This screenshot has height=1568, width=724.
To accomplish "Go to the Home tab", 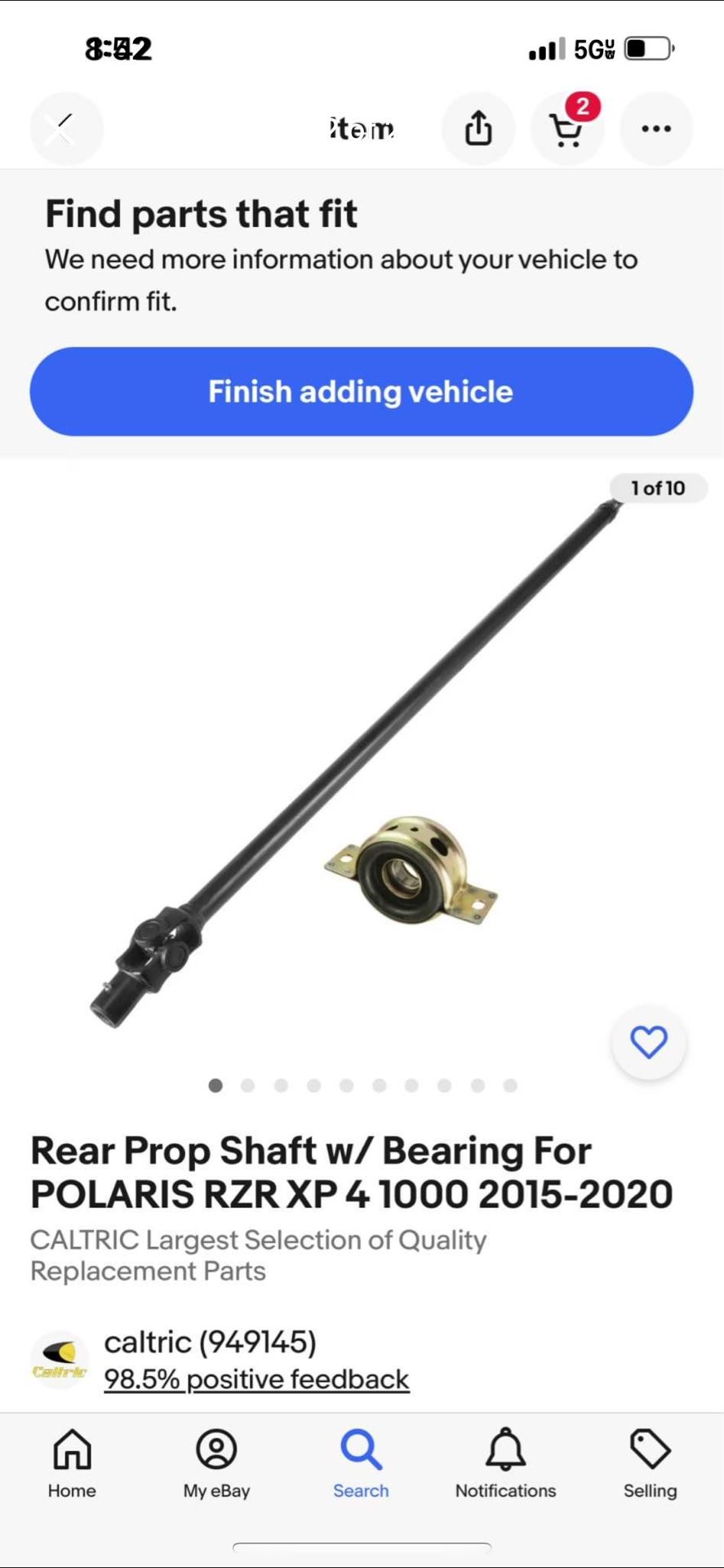I will click(72, 1463).
